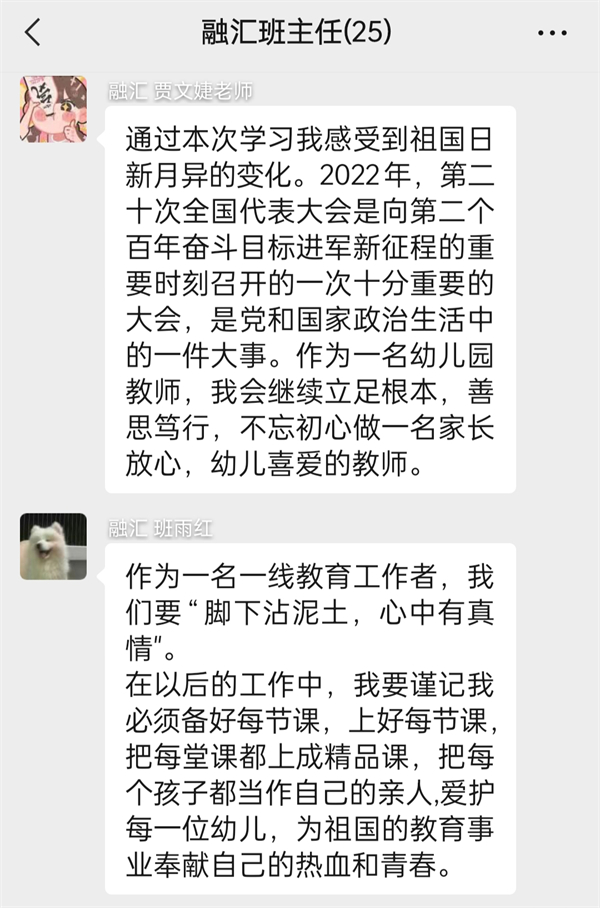Go back from 融汇班主任 group chat
Screen dimensions: 600x908
coord(33,33)
